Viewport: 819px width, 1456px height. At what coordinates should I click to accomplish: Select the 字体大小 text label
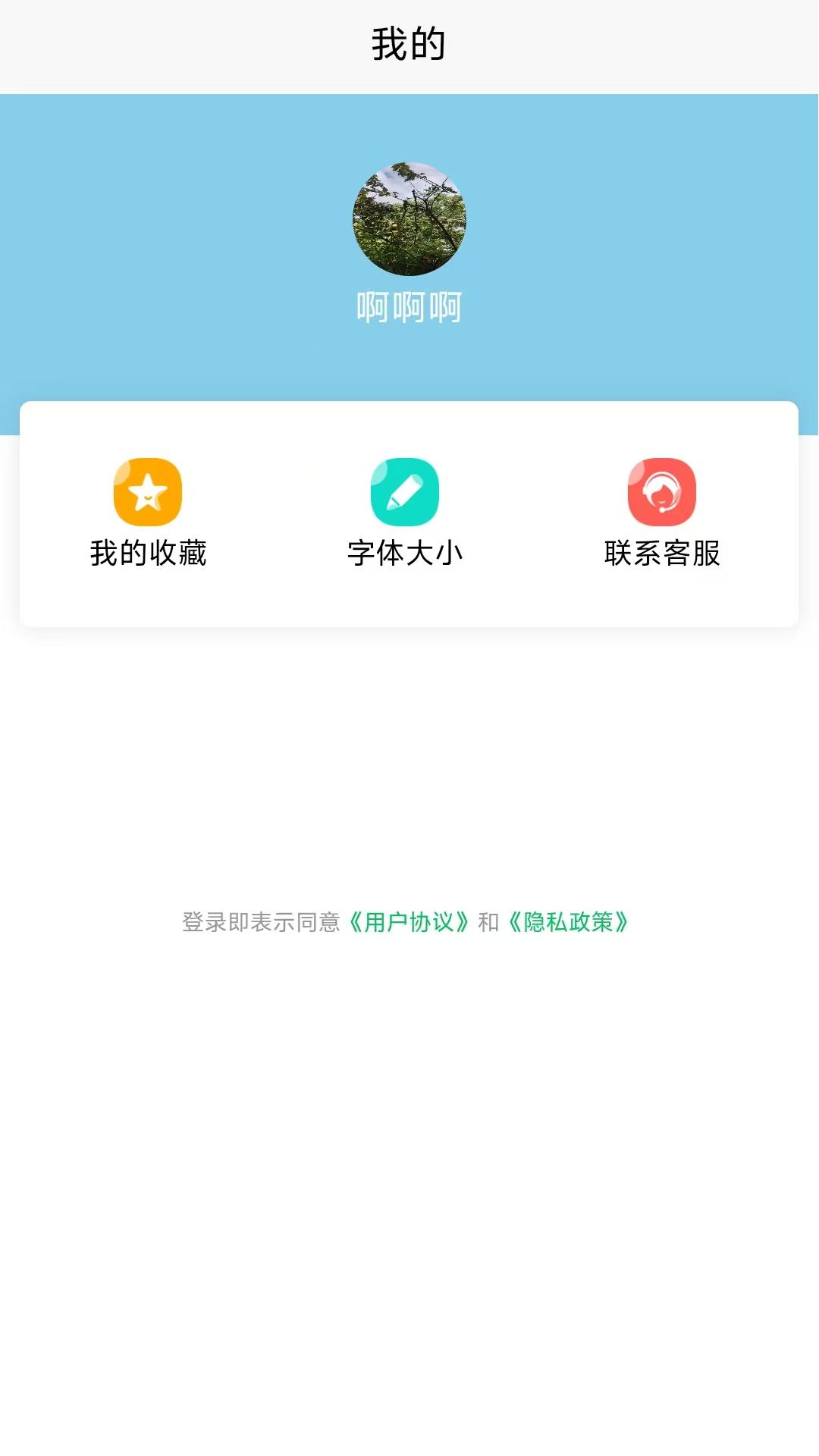click(405, 554)
